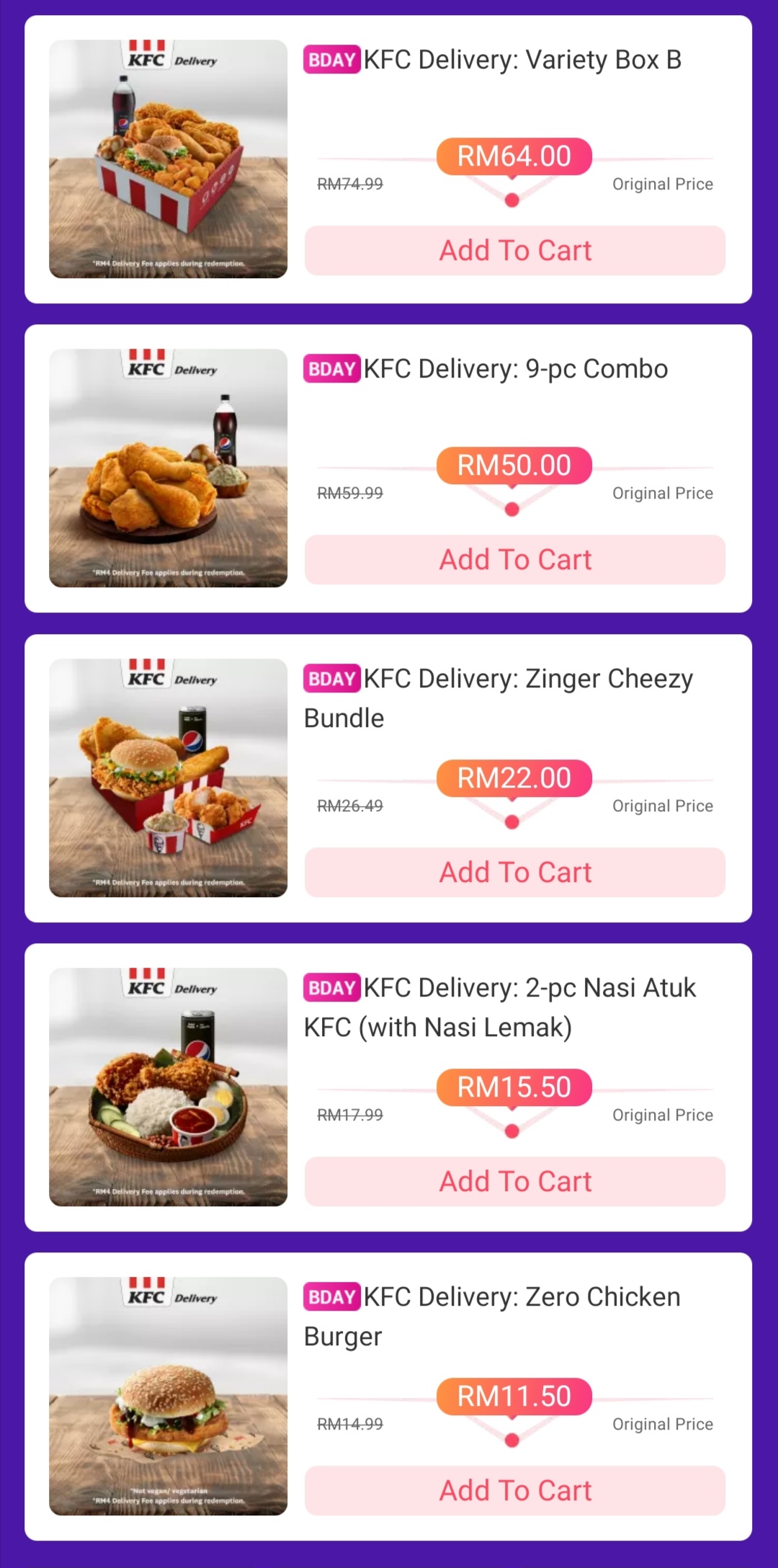This screenshot has height=1568, width=778.
Task: Add Zinger Cheezy Bundle to cart
Action: coord(514,873)
